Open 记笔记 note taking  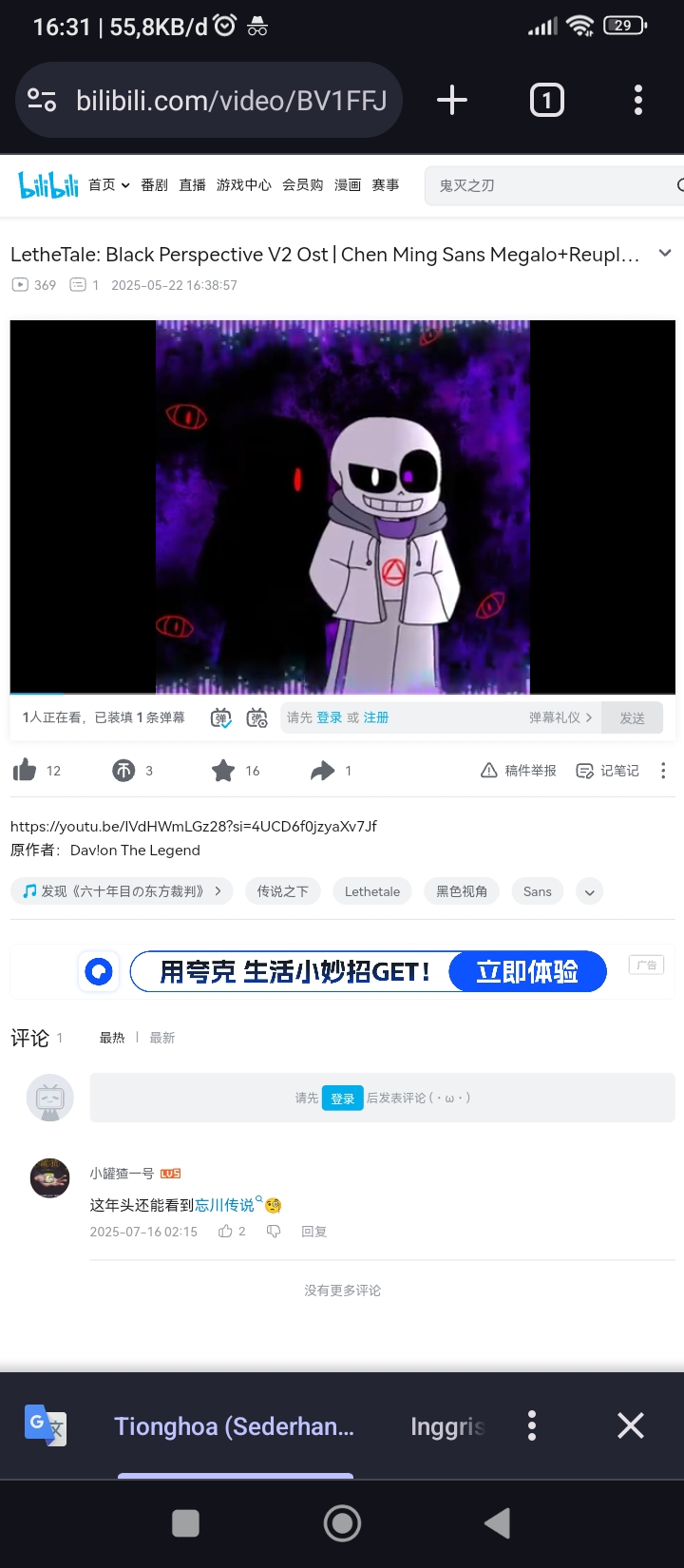tap(608, 771)
